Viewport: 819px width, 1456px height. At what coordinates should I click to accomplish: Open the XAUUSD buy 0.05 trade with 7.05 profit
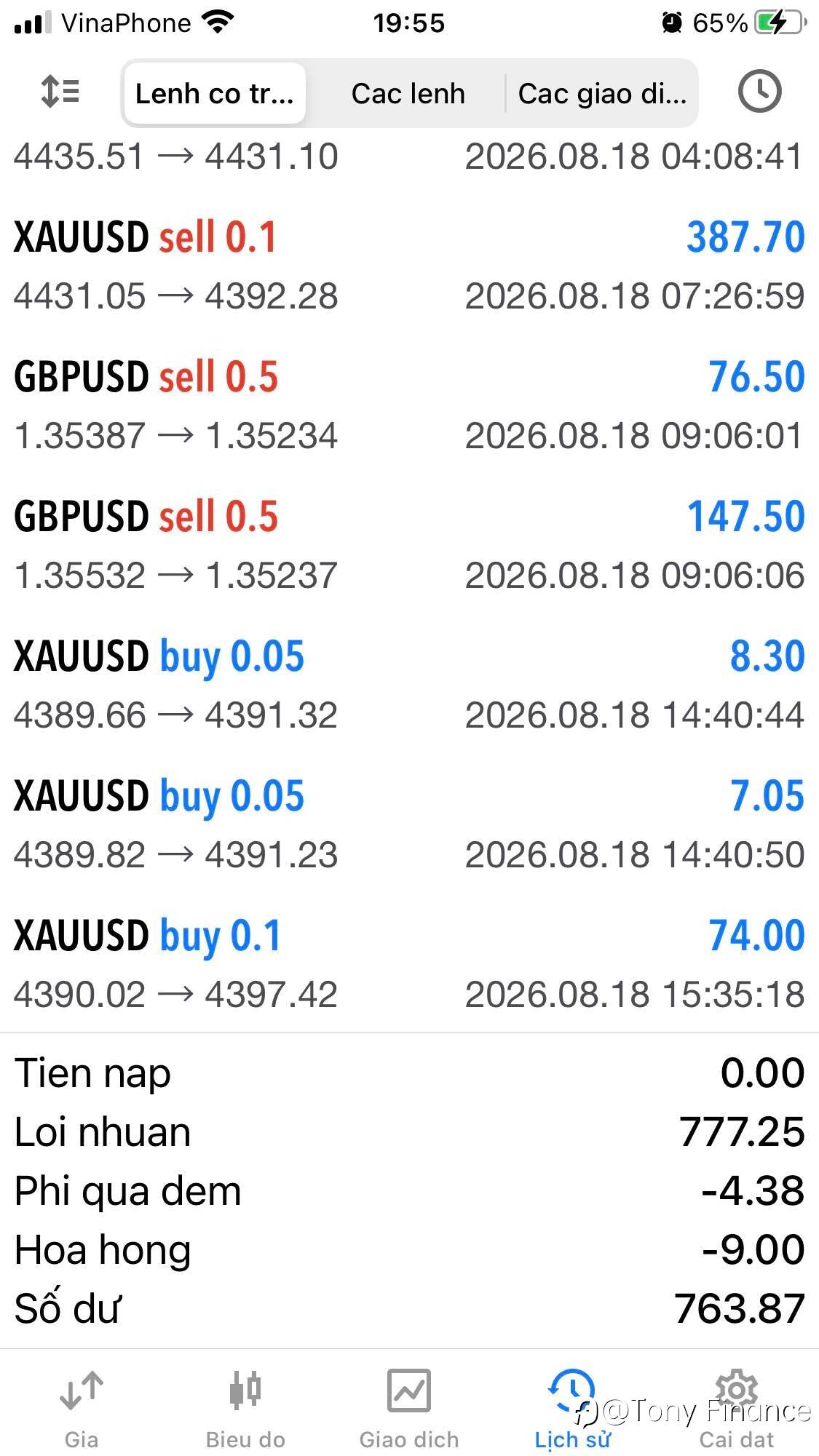tap(409, 825)
